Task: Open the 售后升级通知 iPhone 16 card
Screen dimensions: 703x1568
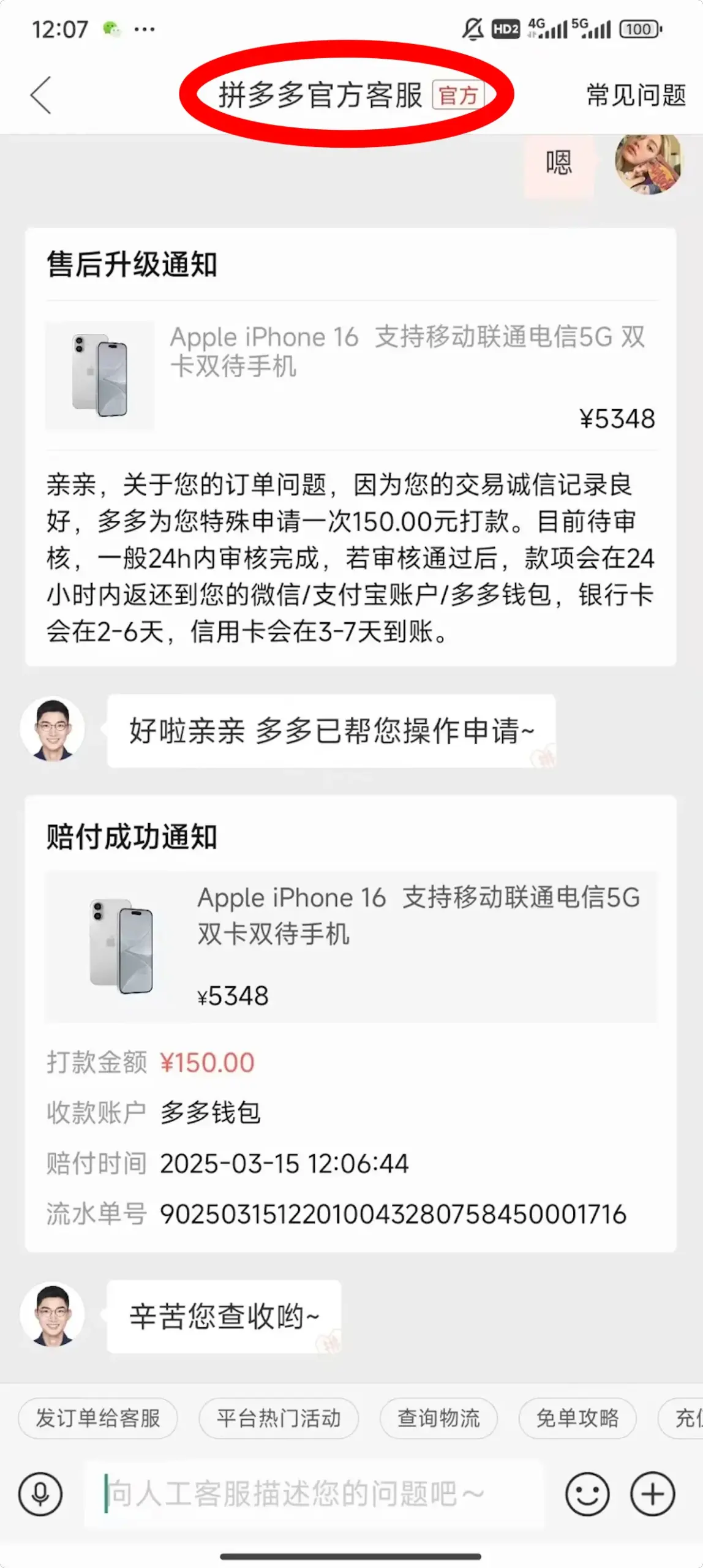Action: coord(350,375)
